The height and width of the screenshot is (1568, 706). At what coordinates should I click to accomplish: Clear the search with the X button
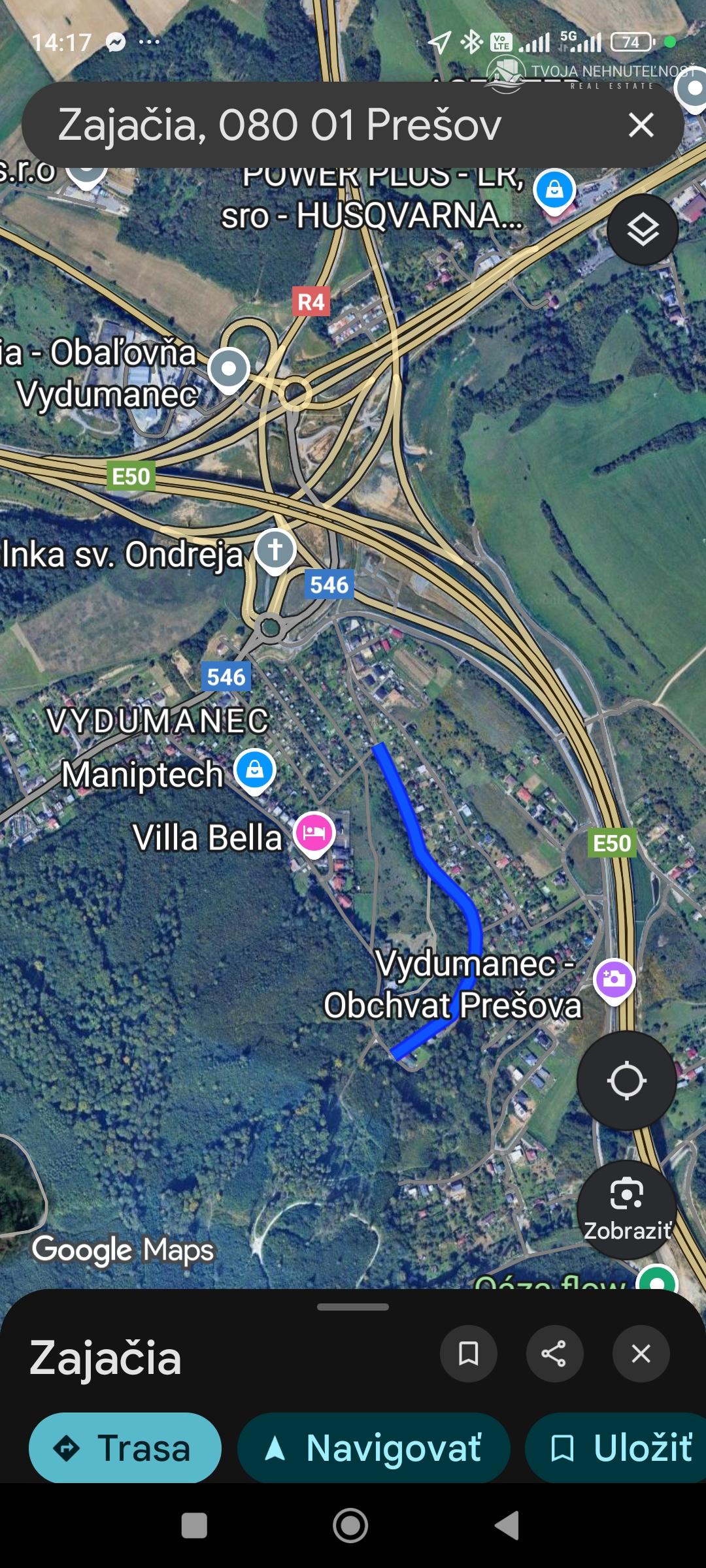tap(641, 125)
